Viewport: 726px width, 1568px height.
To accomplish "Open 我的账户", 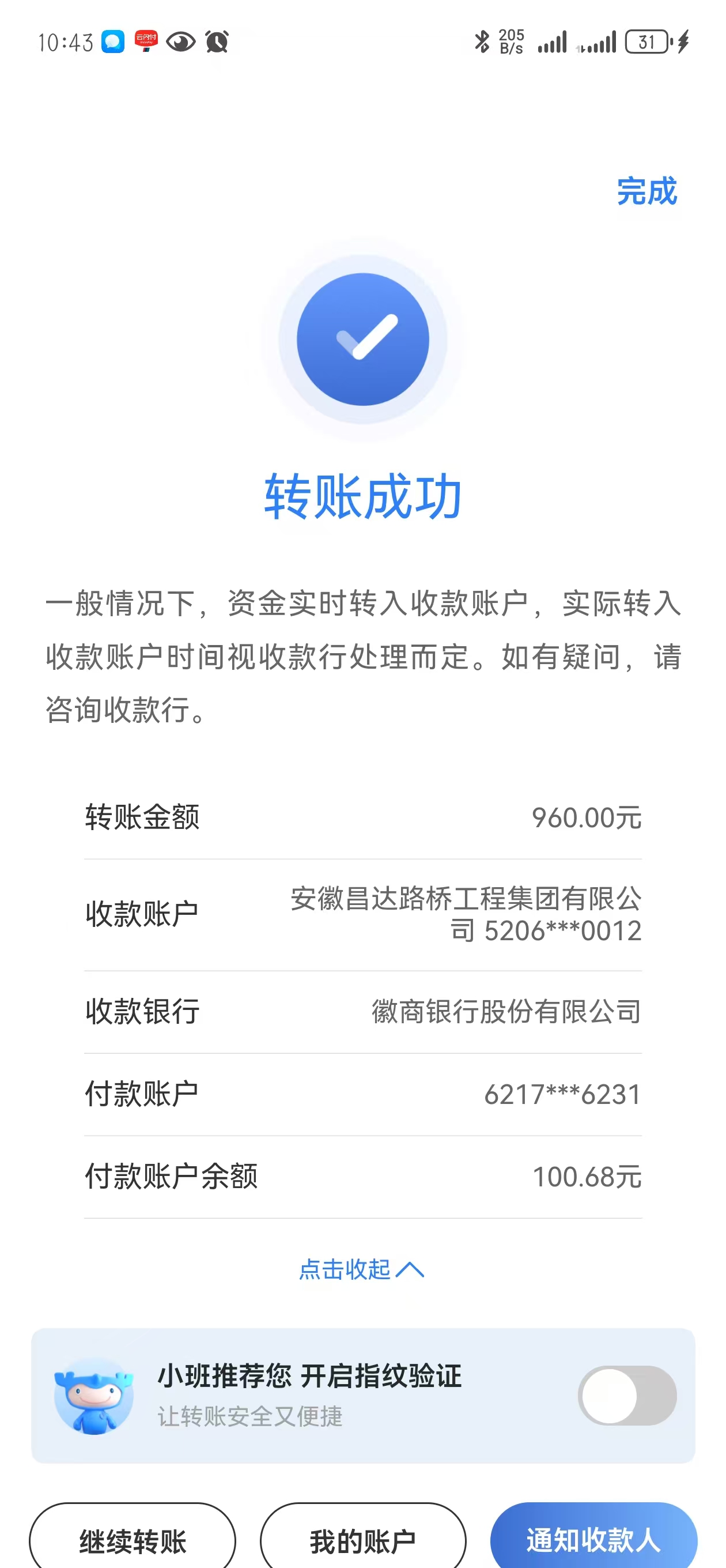I will [x=362, y=1540].
